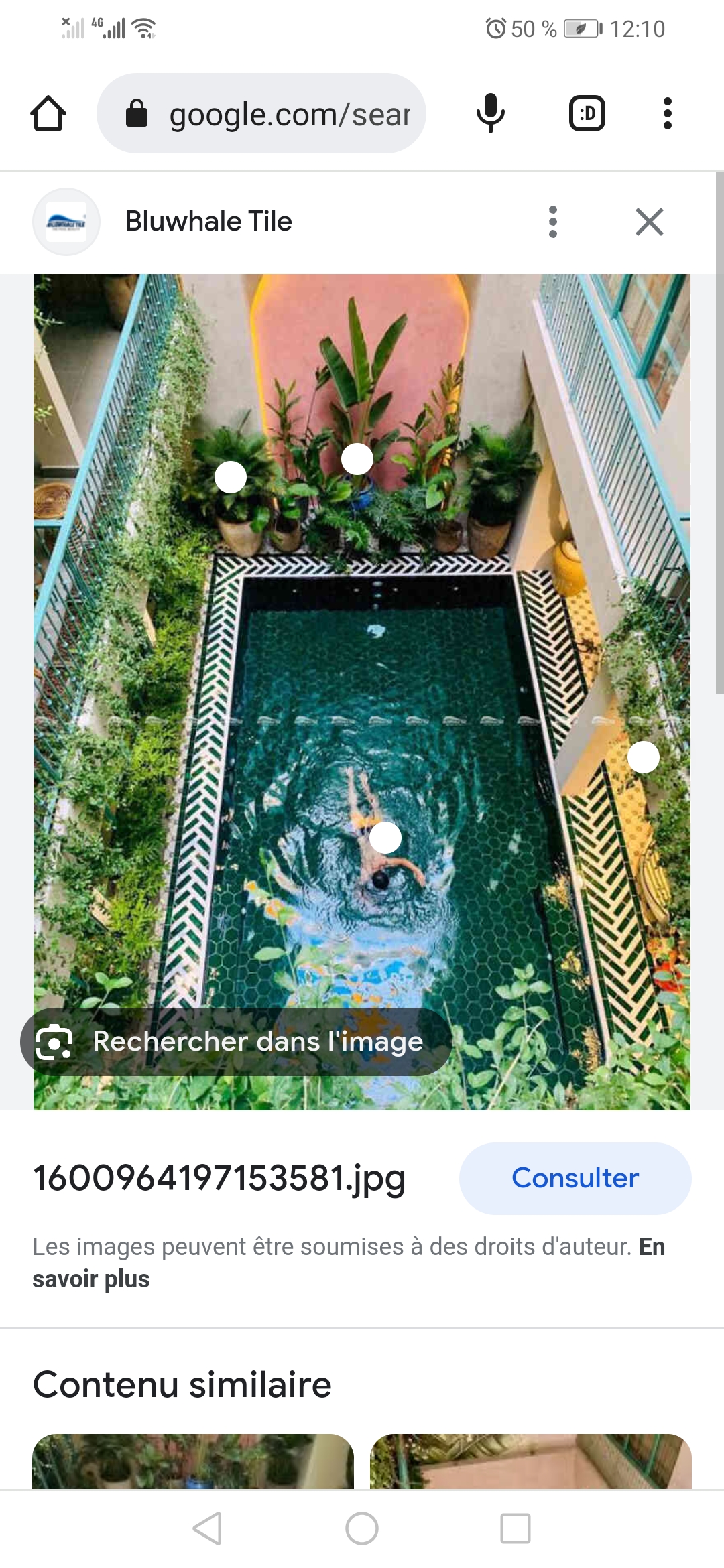This screenshot has width=724, height=1568.
Task: Select the lens dot on the left potted plant
Action: (x=231, y=477)
